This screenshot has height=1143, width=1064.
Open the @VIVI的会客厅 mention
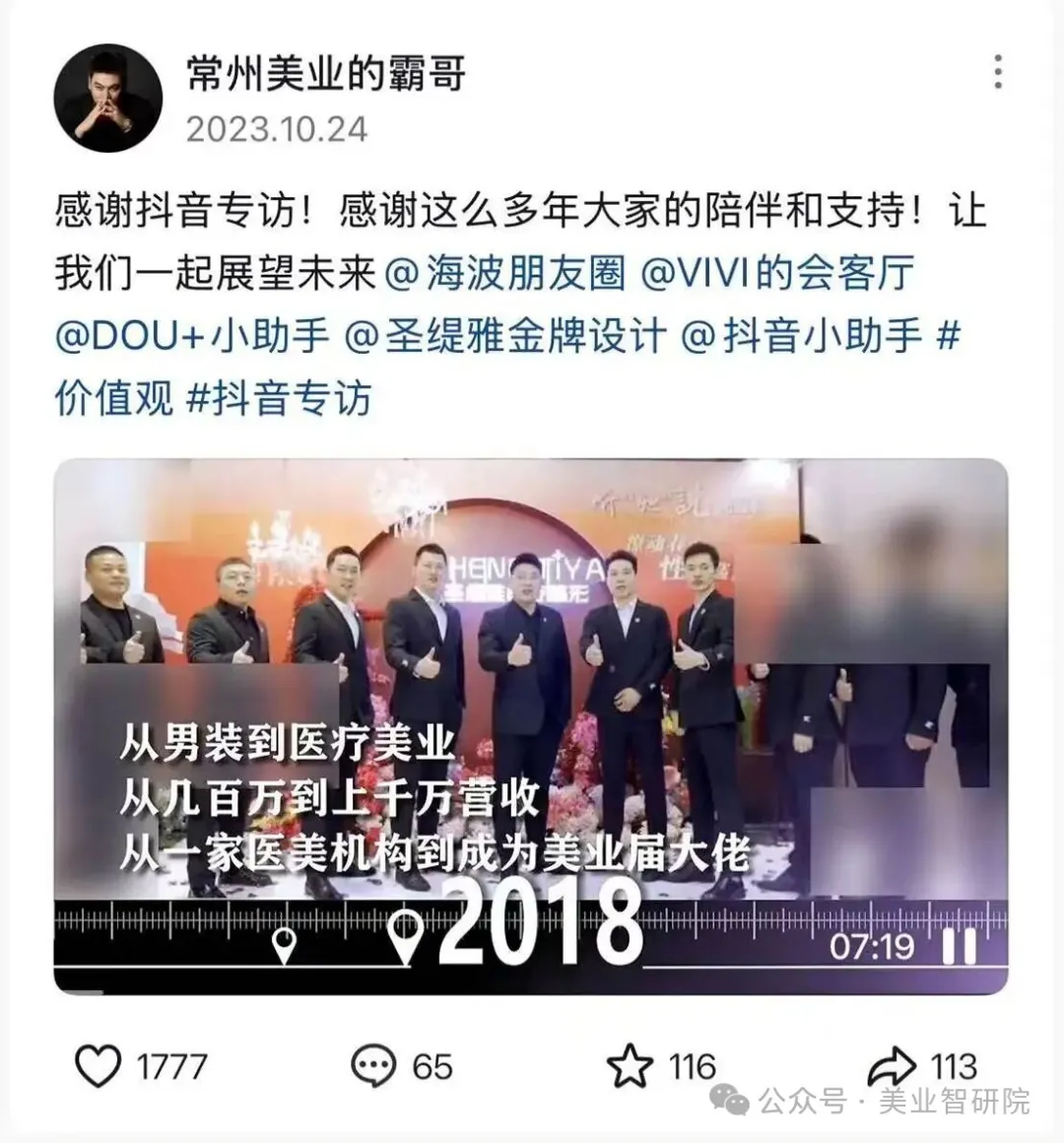777,274
